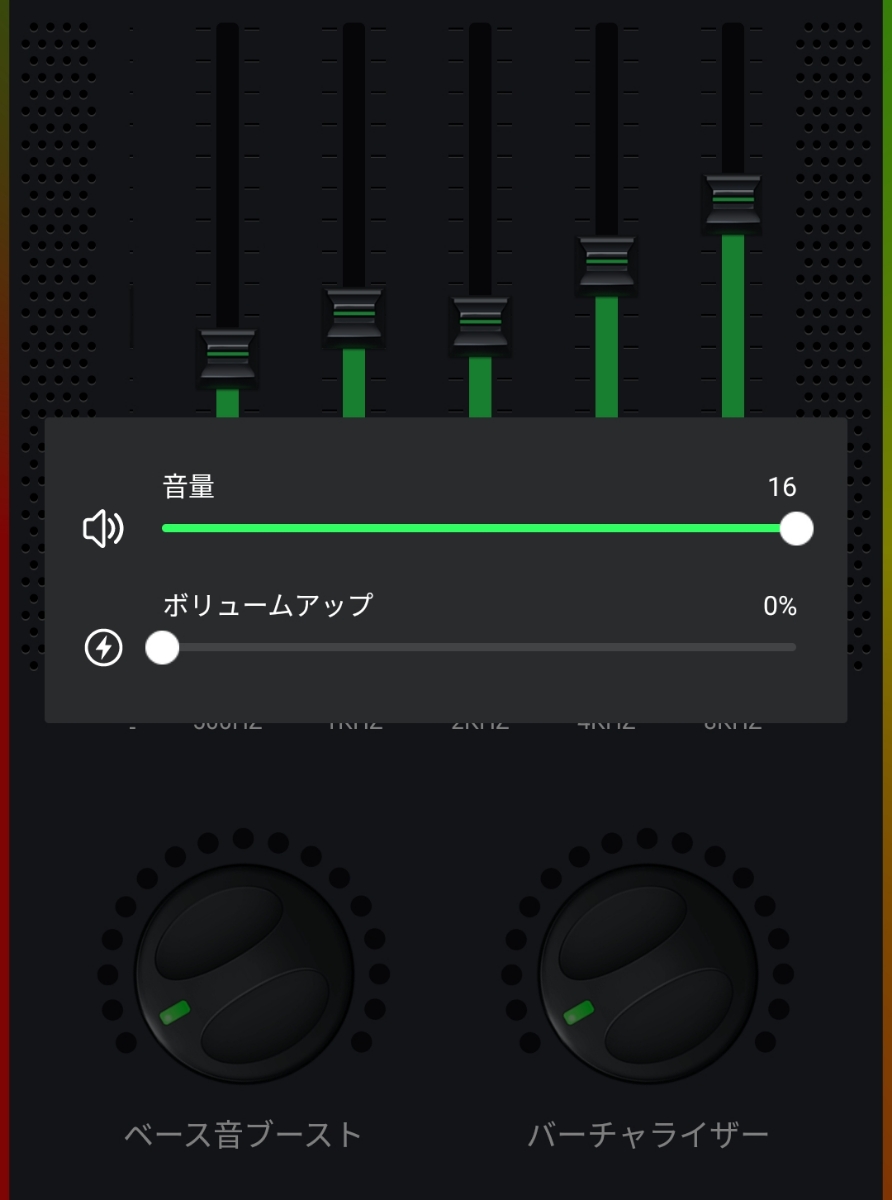This screenshot has height=1200, width=892.
Task: Tap the 4kHz equalizer slider handle
Action: pyautogui.click(x=607, y=263)
